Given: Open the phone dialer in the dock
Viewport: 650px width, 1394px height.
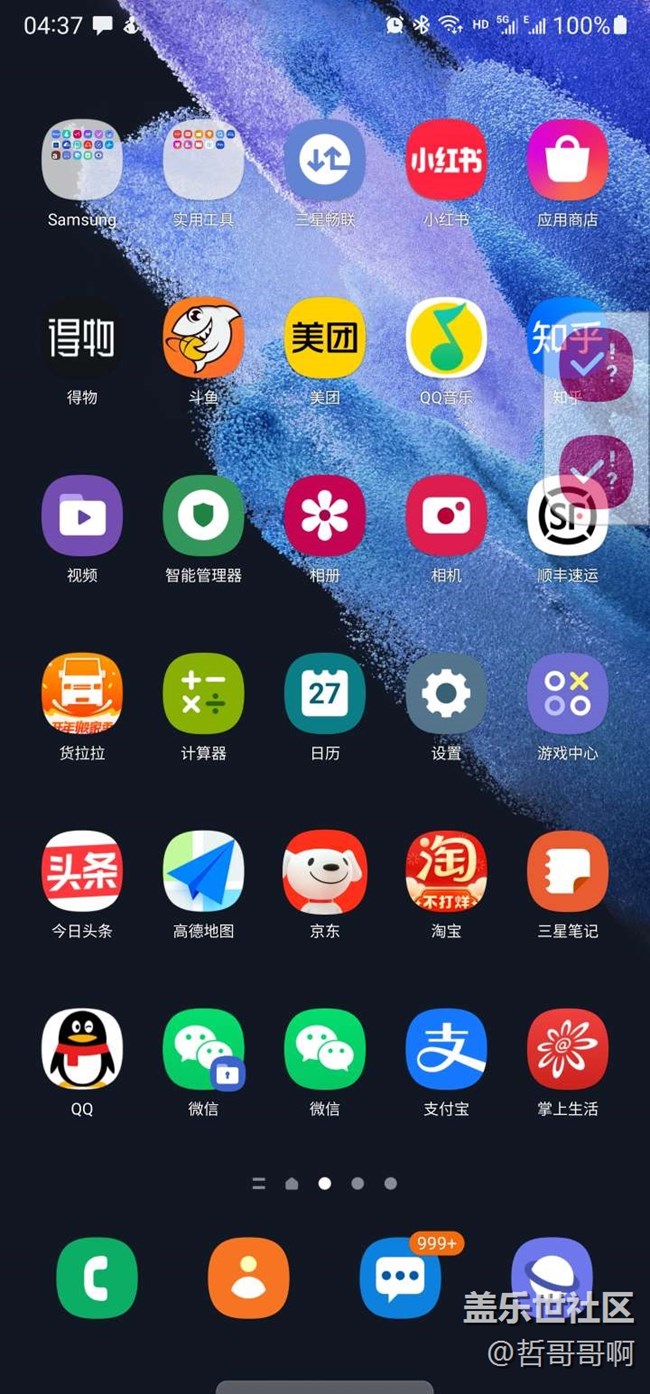Looking at the screenshot, I should pyautogui.click(x=97, y=1278).
